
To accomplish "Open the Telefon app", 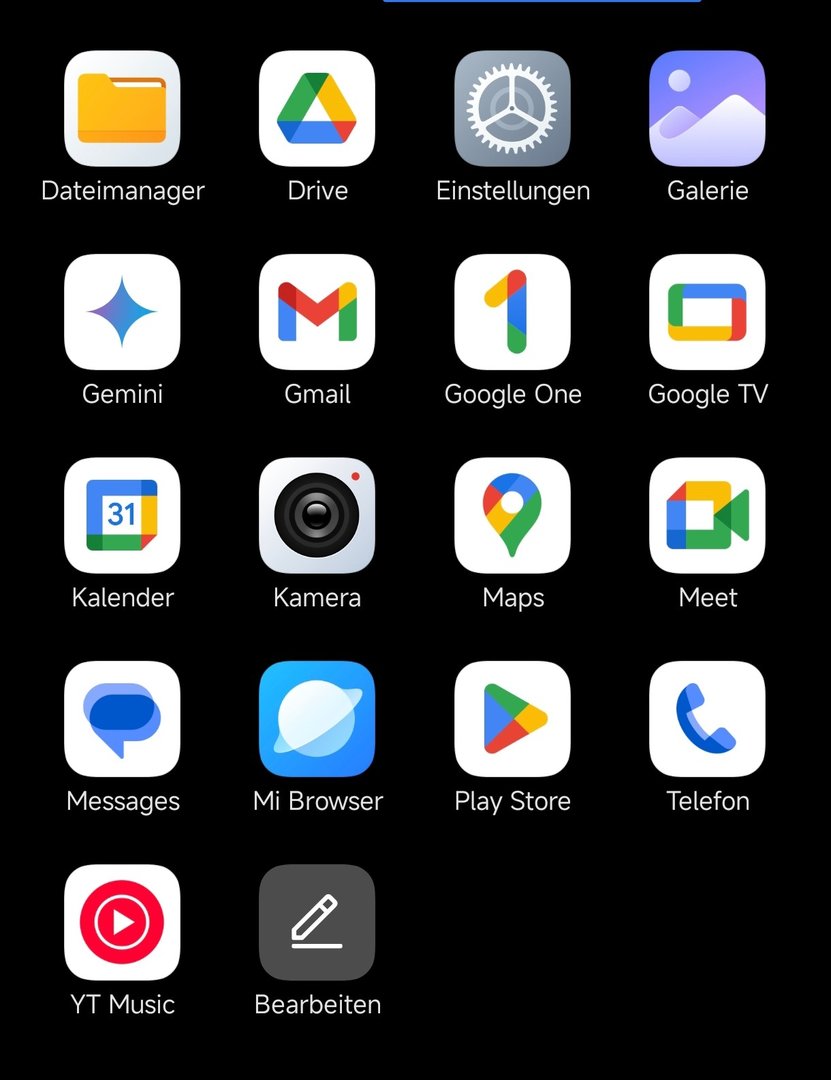I will pos(707,719).
